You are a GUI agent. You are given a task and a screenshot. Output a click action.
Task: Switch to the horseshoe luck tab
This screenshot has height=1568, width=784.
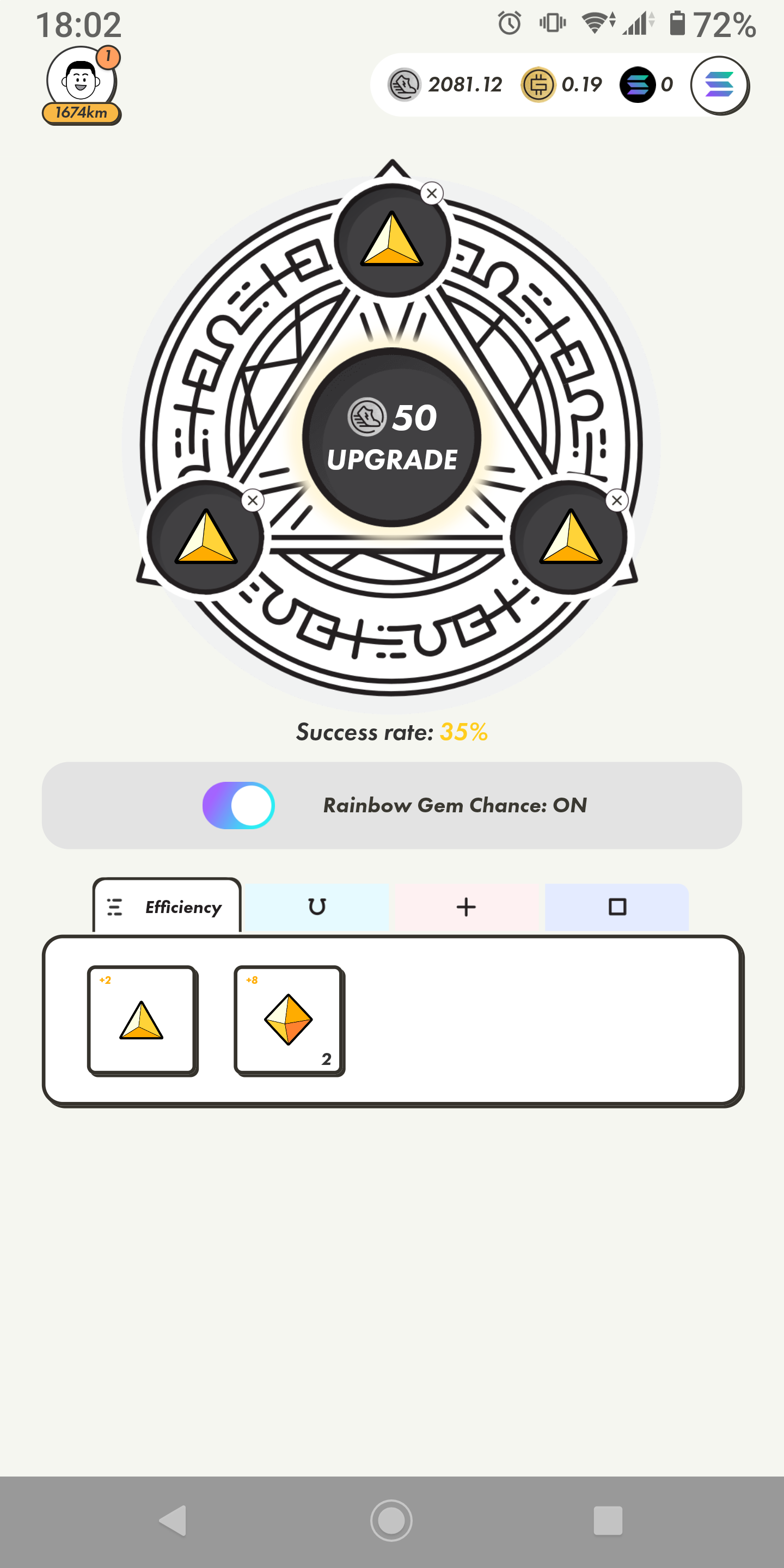316,906
